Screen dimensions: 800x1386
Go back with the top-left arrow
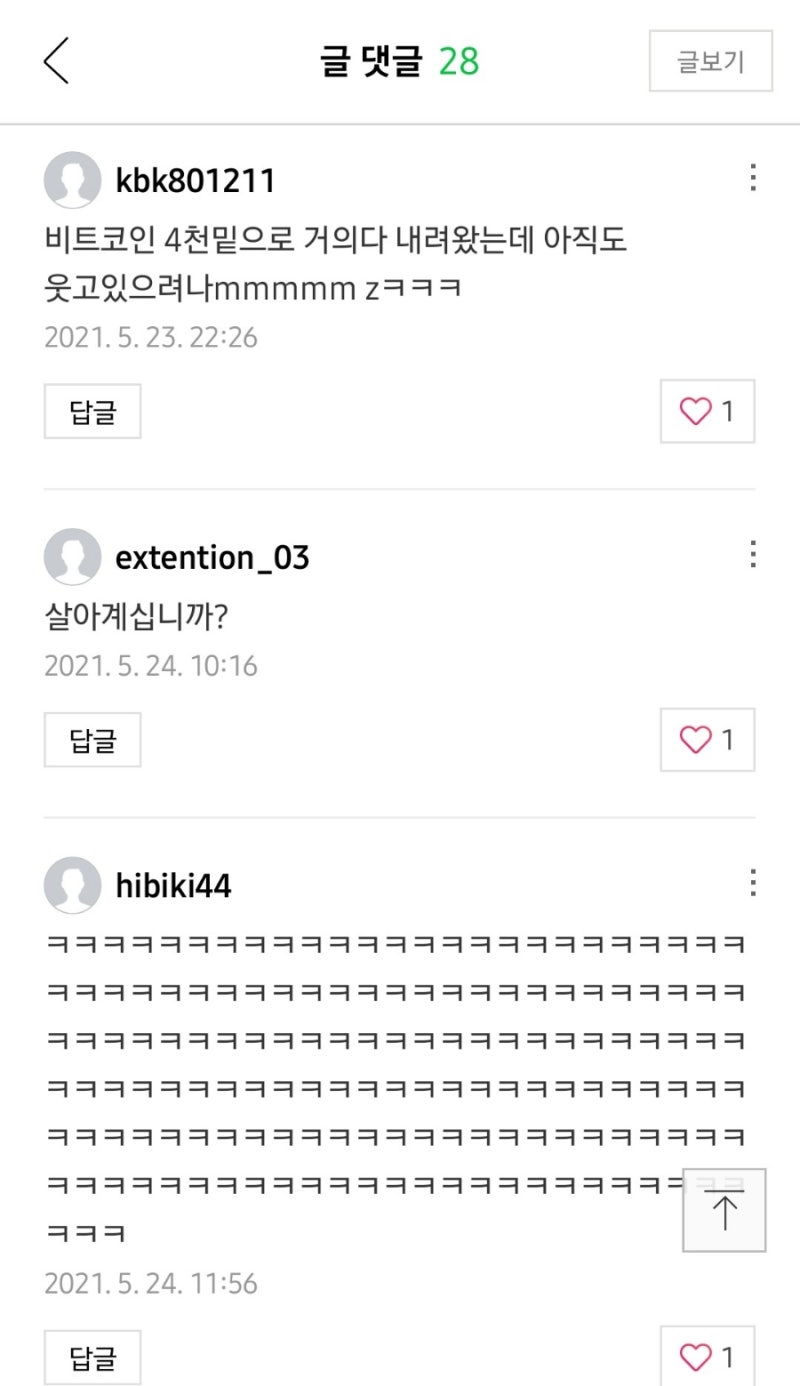[x=57, y=61]
